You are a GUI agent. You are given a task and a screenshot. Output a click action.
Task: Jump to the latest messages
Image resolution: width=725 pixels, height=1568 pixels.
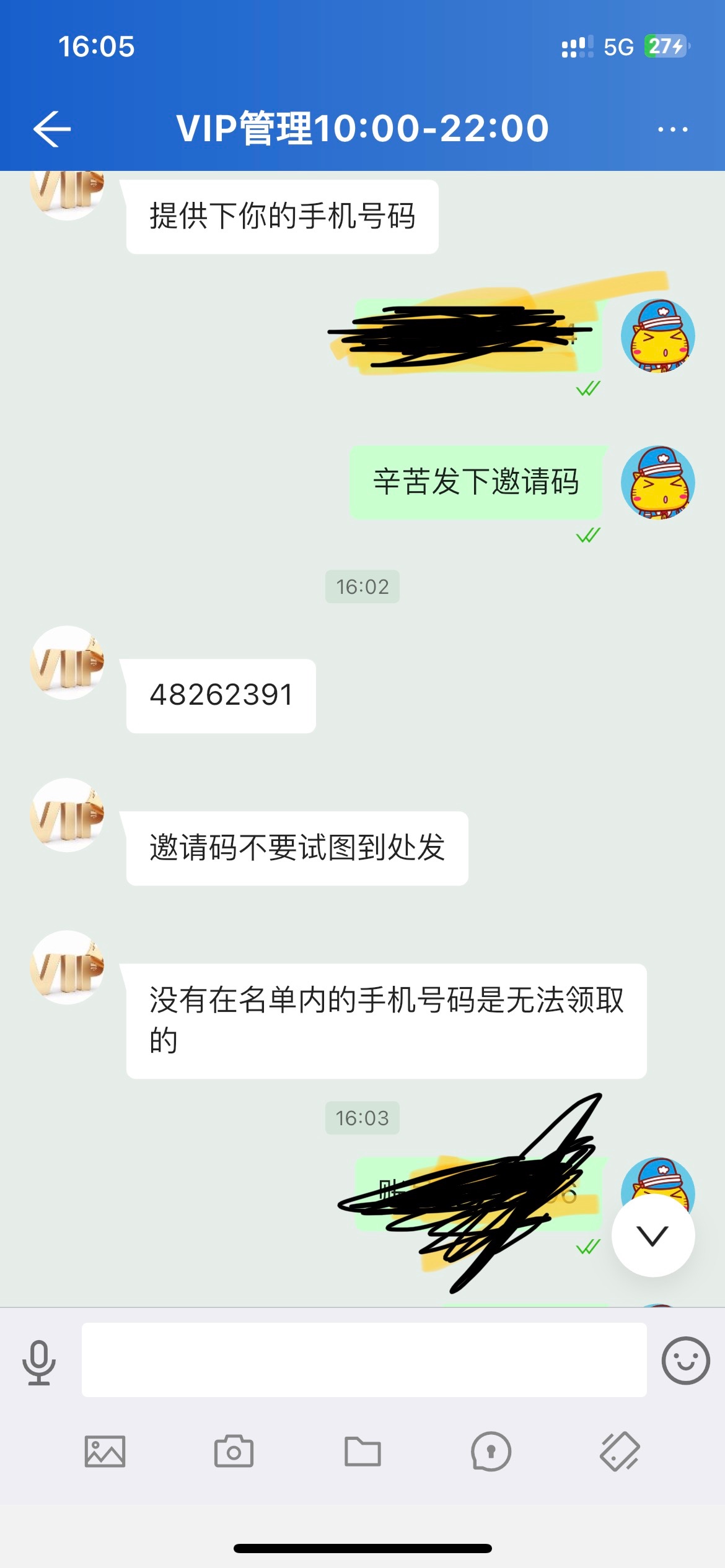[653, 1236]
